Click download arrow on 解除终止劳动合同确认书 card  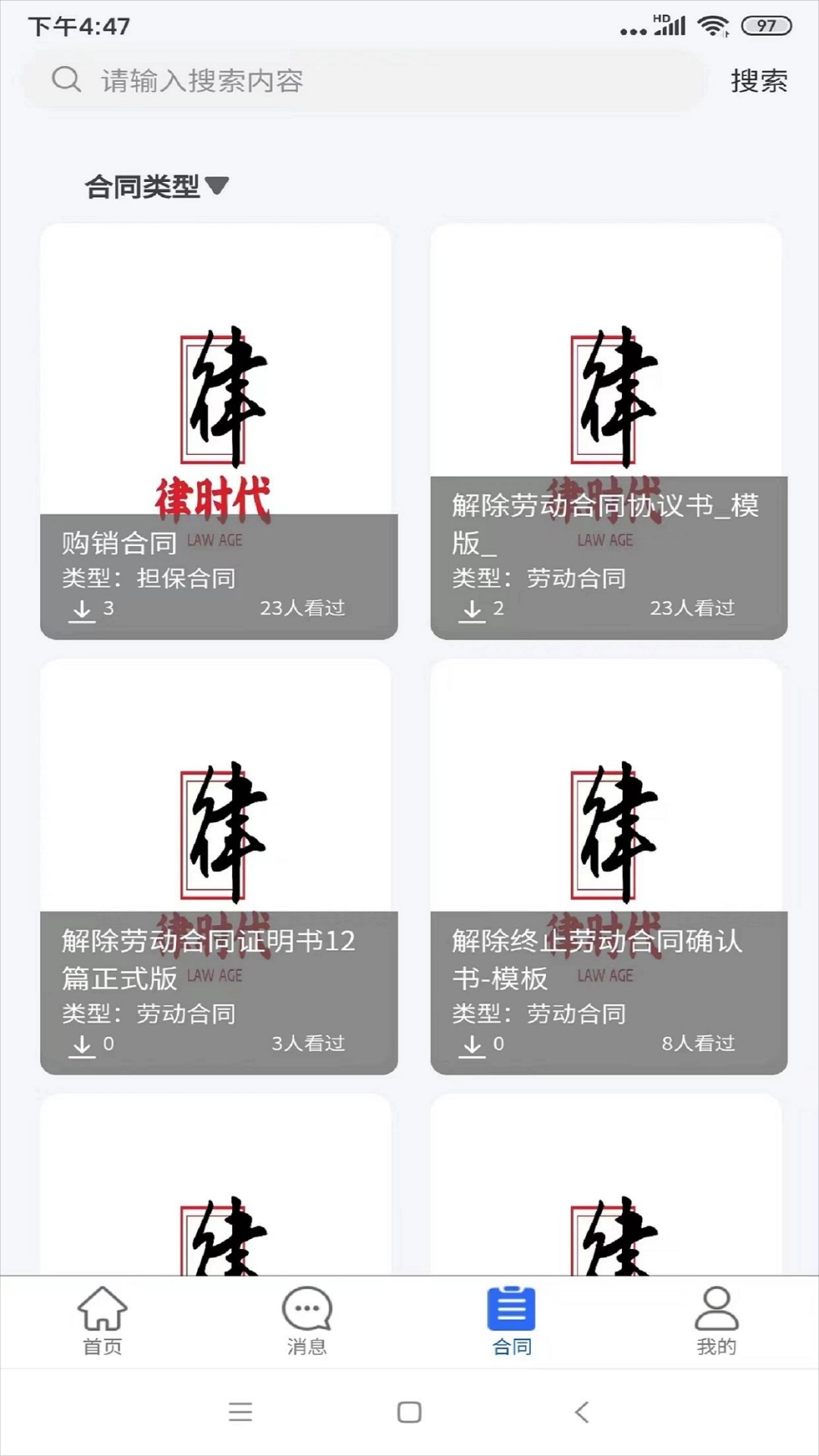pos(472,1045)
